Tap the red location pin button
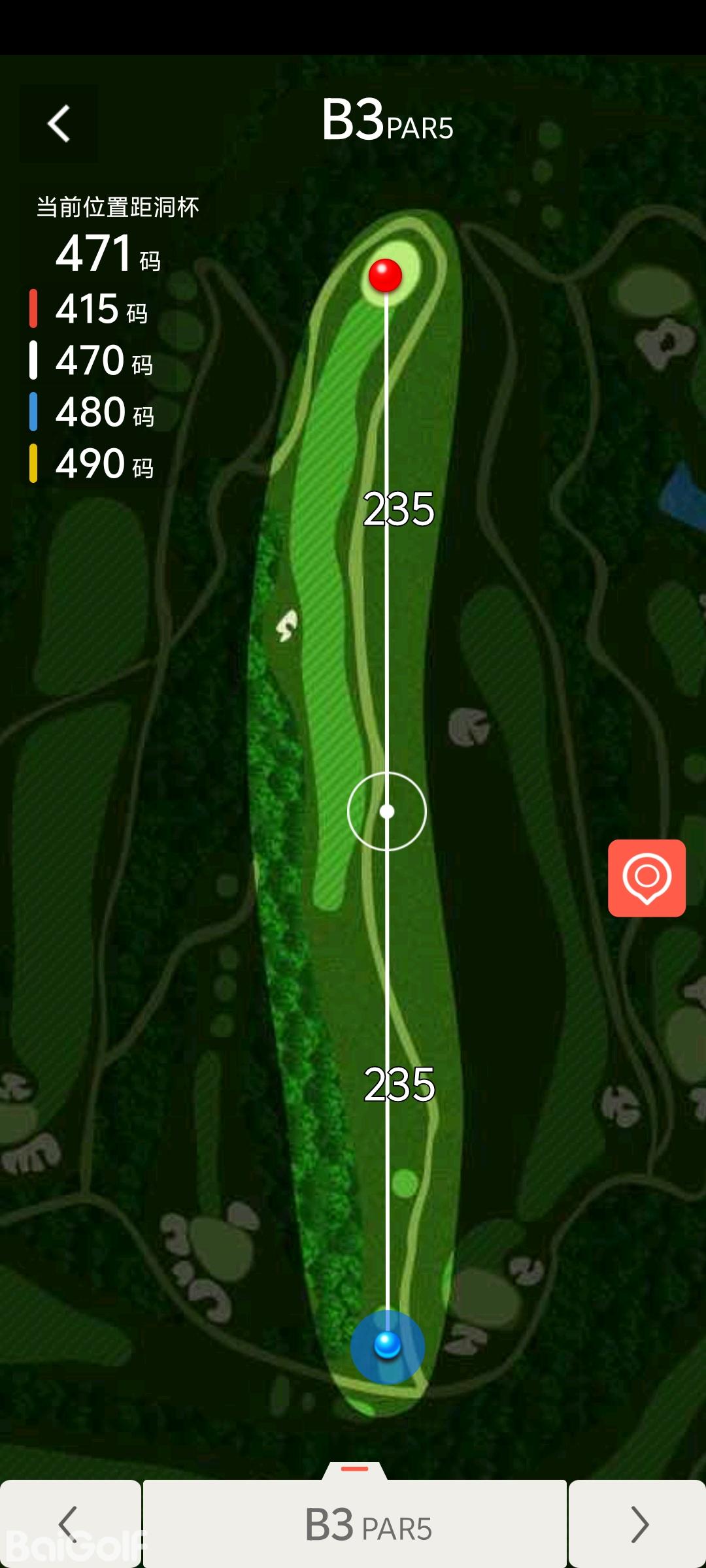Screen dimensions: 706x1568 (647, 877)
